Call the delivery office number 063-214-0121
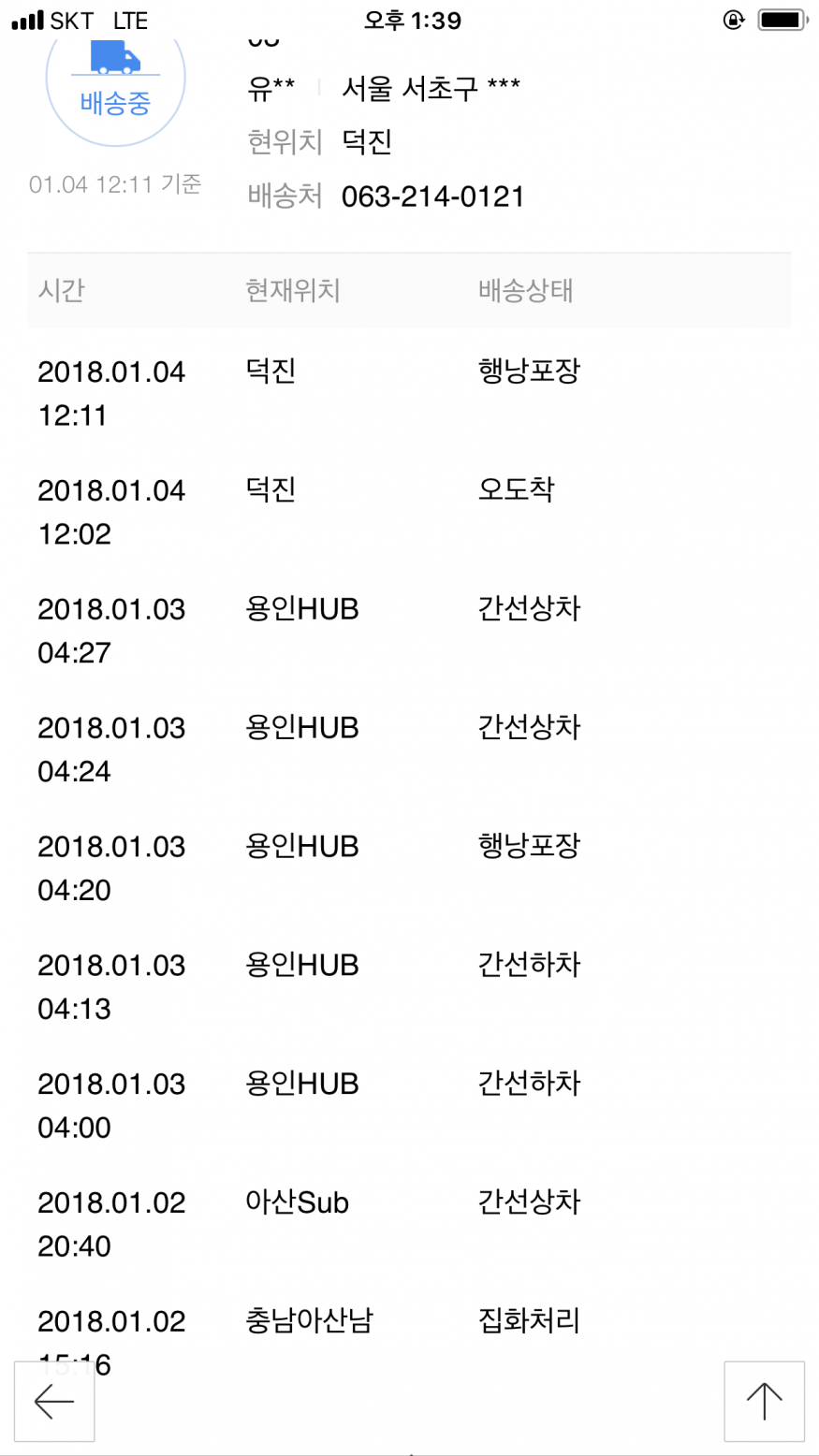Image resolution: width=819 pixels, height=1456 pixels. click(432, 197)
